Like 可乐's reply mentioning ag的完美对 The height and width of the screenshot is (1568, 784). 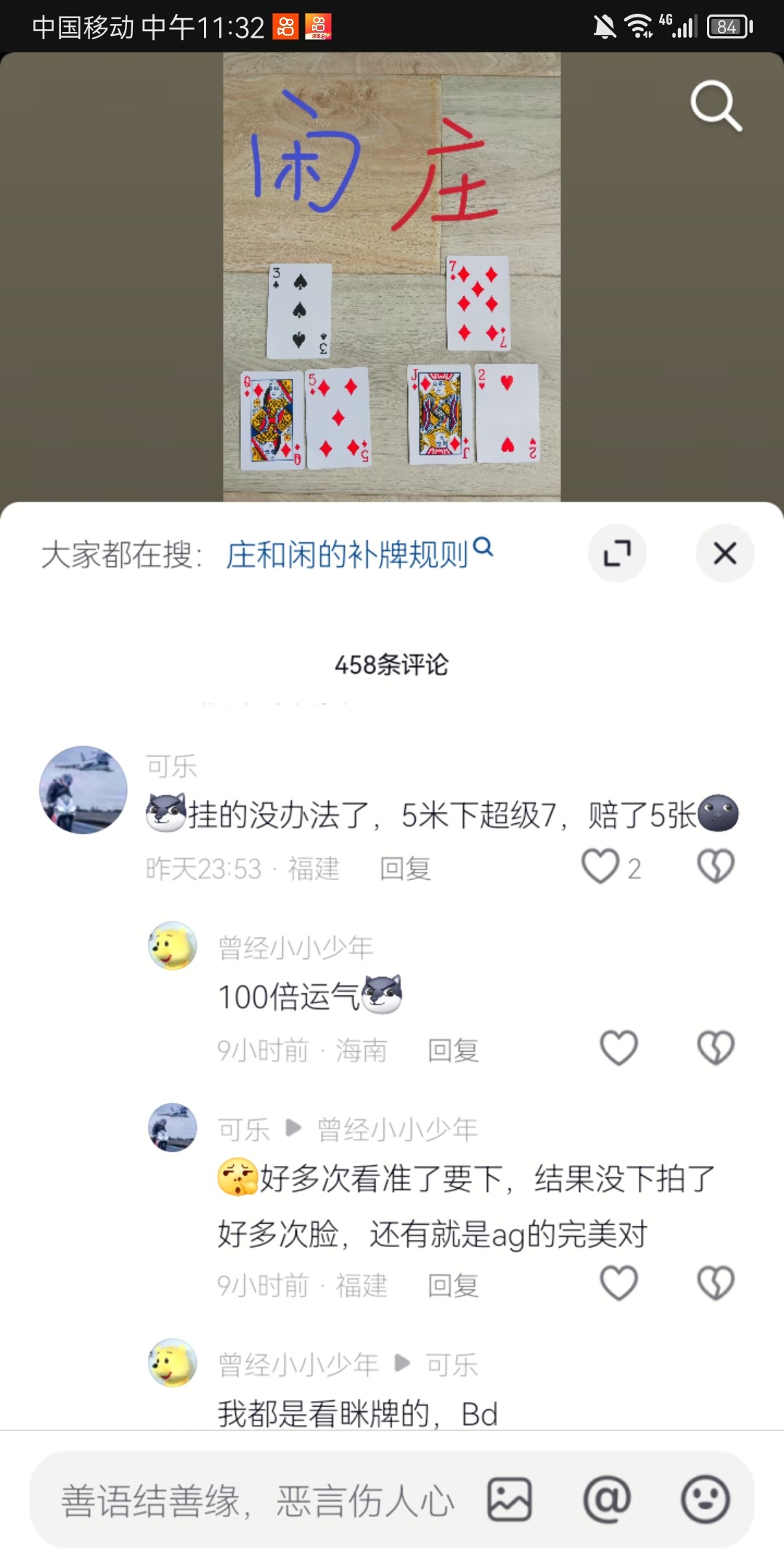click(618, 1283)
